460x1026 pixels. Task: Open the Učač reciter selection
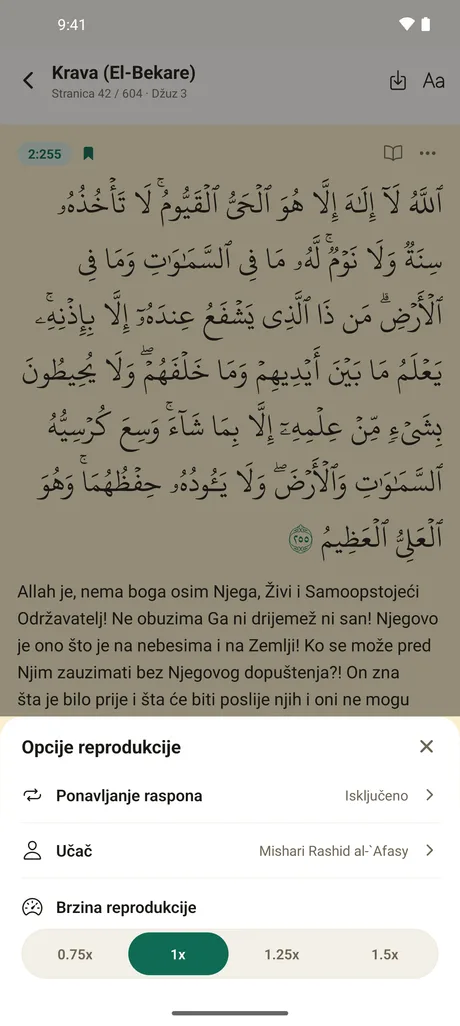tap(230, 851)
